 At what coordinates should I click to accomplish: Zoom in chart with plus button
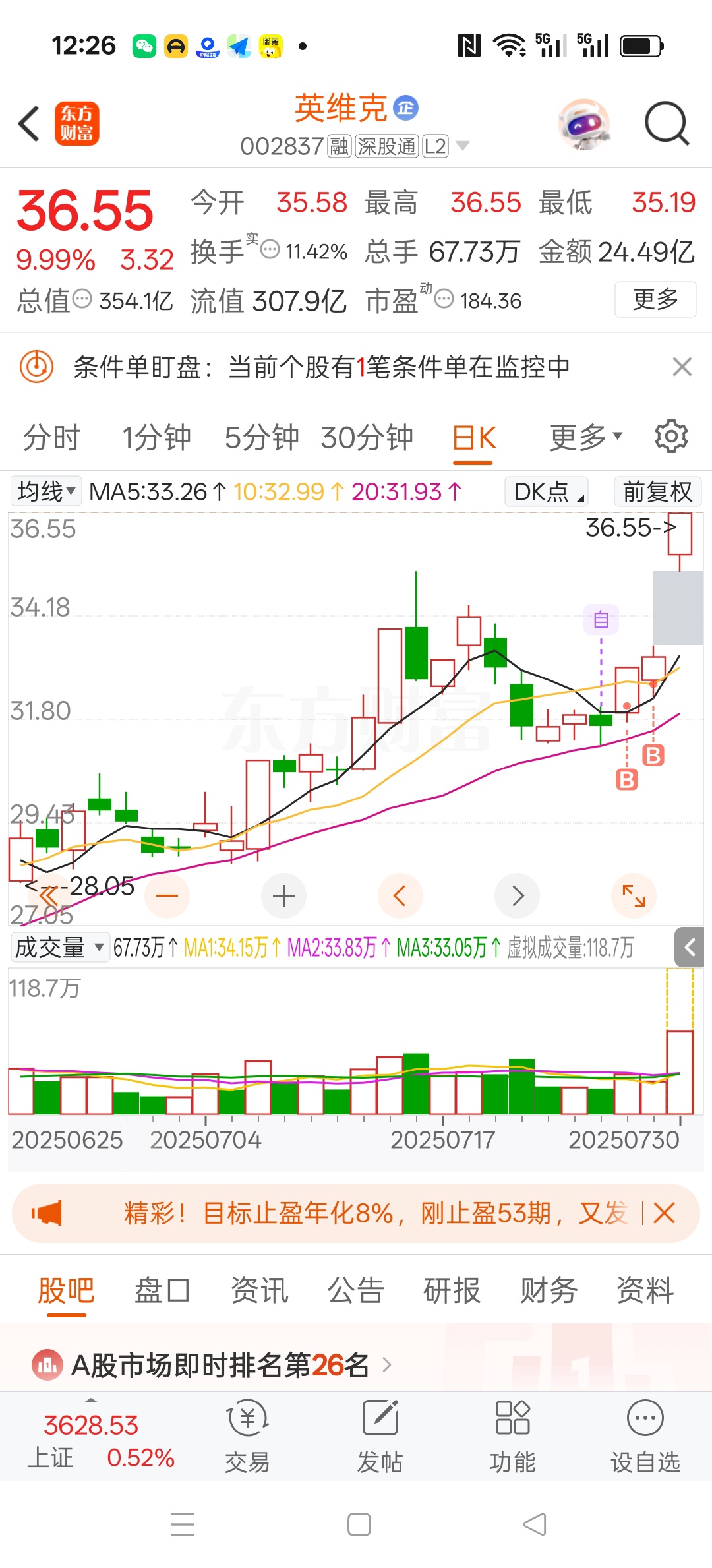click(x=283, y=896)
